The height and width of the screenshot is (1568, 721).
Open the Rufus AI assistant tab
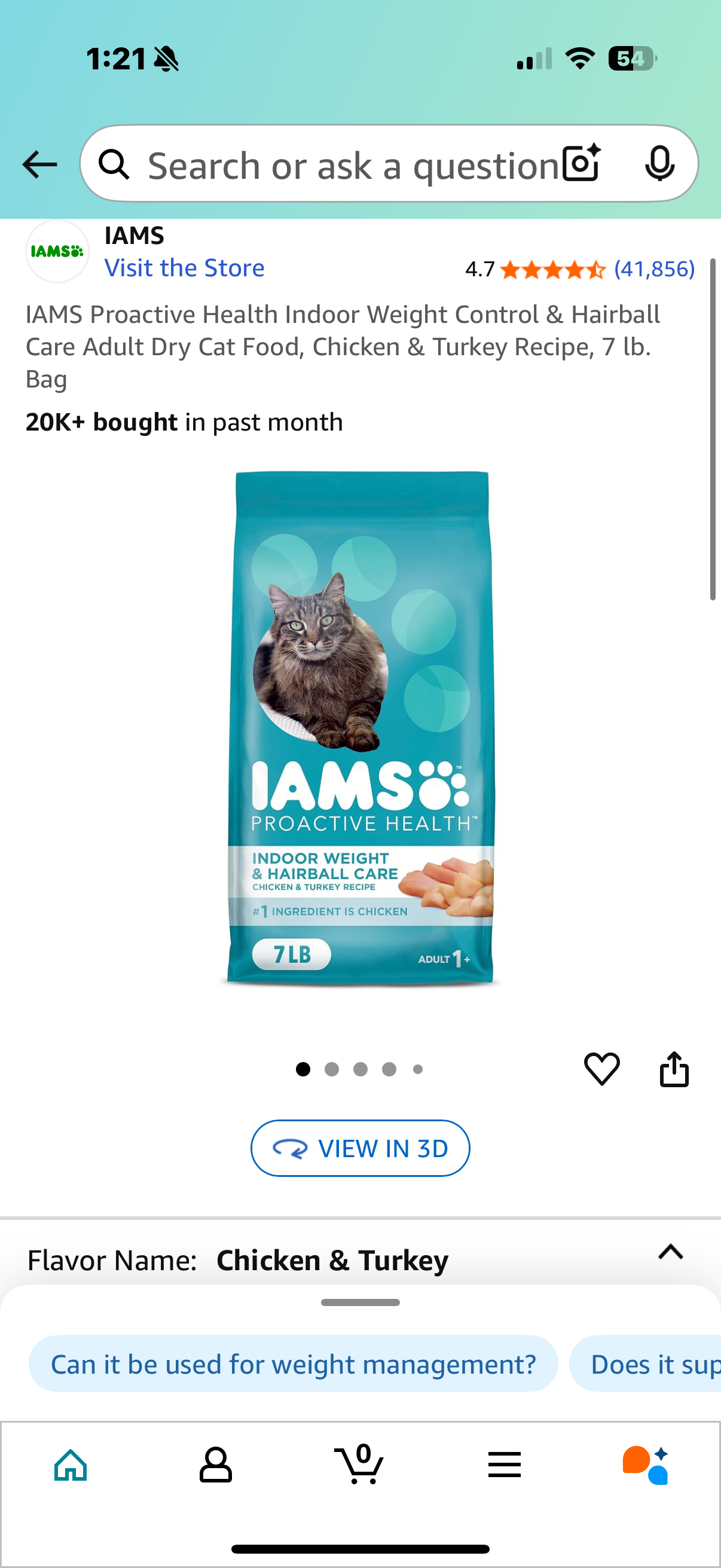click(646, 1465)
